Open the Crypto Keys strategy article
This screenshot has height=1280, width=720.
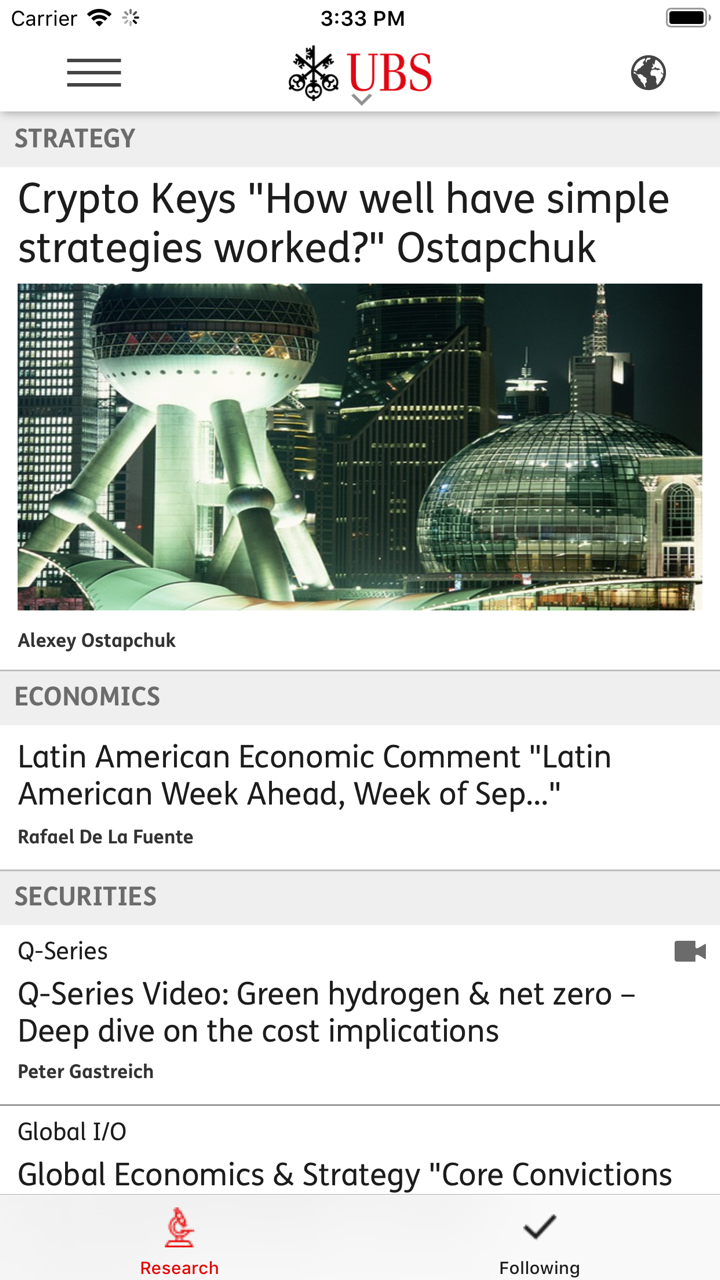343,224
